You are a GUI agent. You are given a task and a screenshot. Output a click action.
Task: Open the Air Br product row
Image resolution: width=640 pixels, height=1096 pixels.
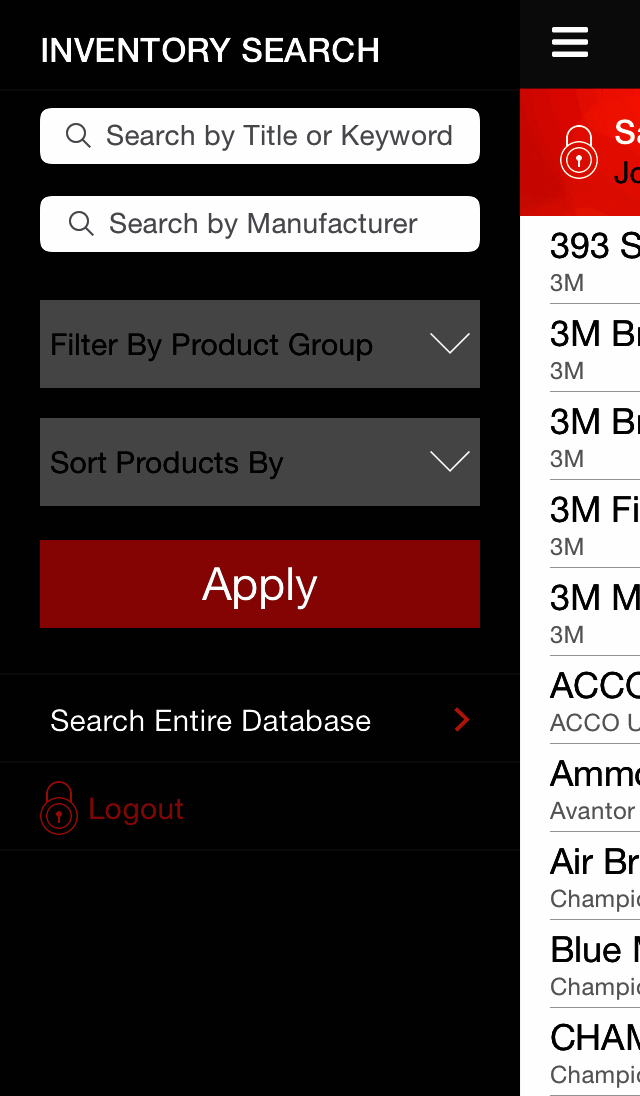[592, 876]
